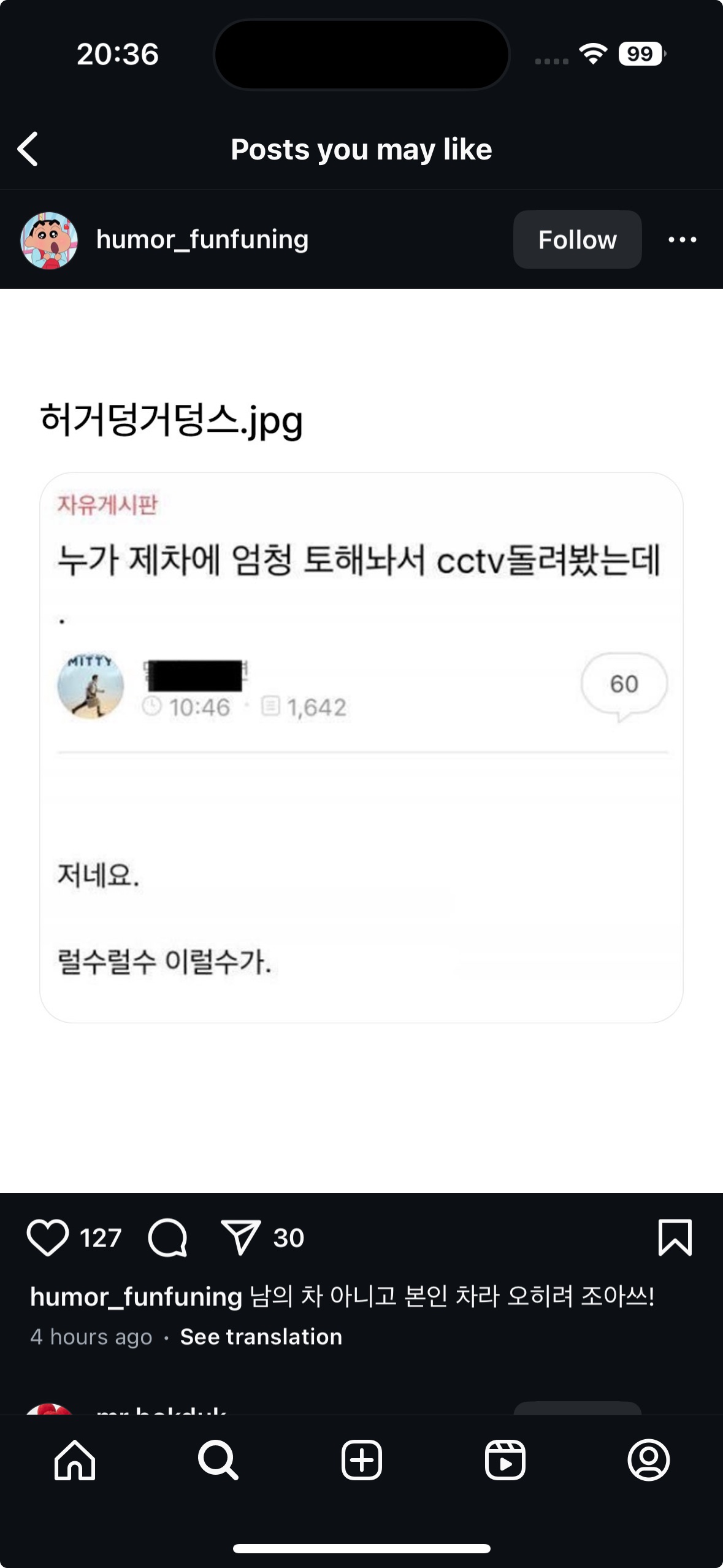Switch to the Profile tab

point(648,1460)
